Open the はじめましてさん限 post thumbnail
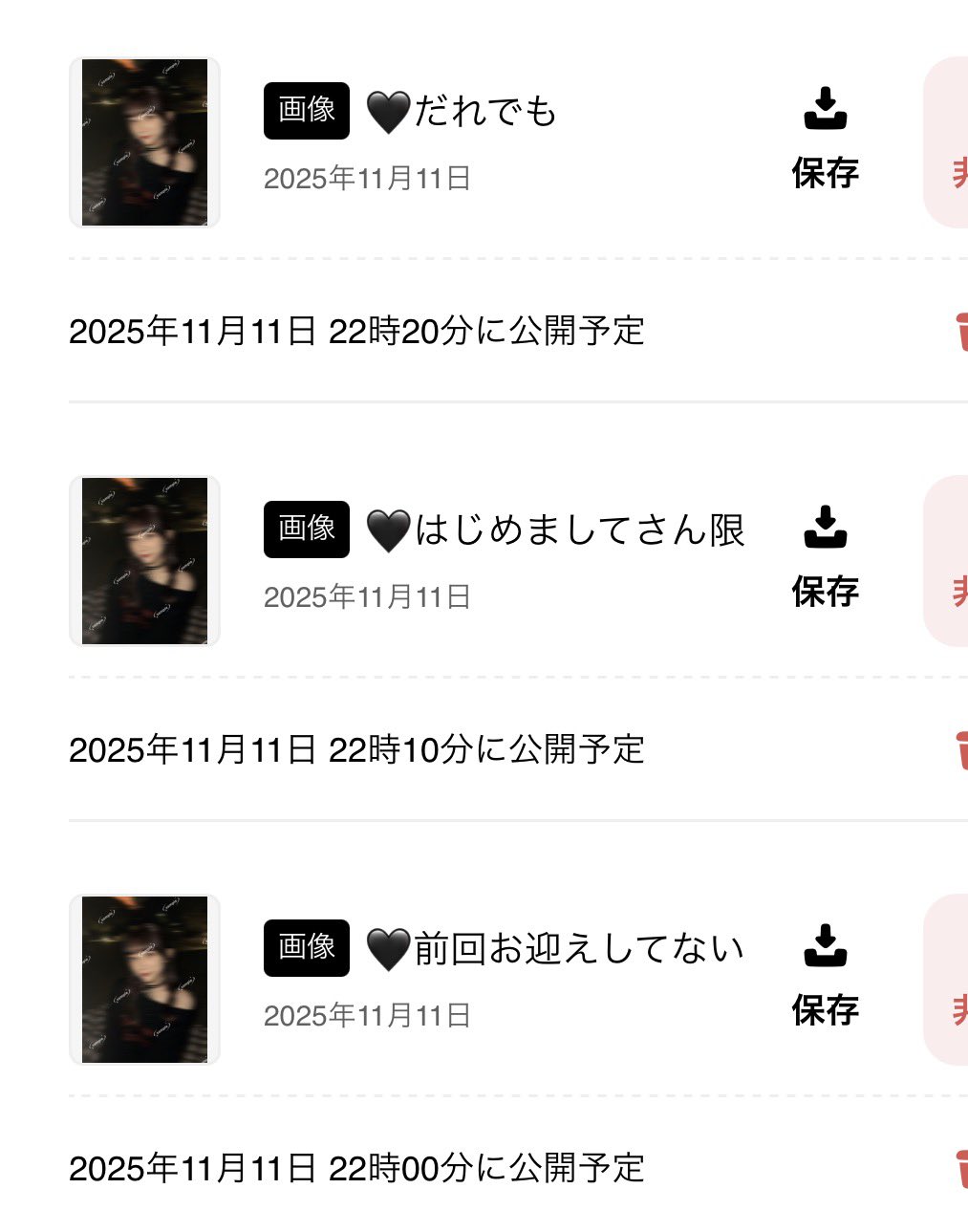The width and height of the screenshot is (968, 1232). tap(144, 561)
